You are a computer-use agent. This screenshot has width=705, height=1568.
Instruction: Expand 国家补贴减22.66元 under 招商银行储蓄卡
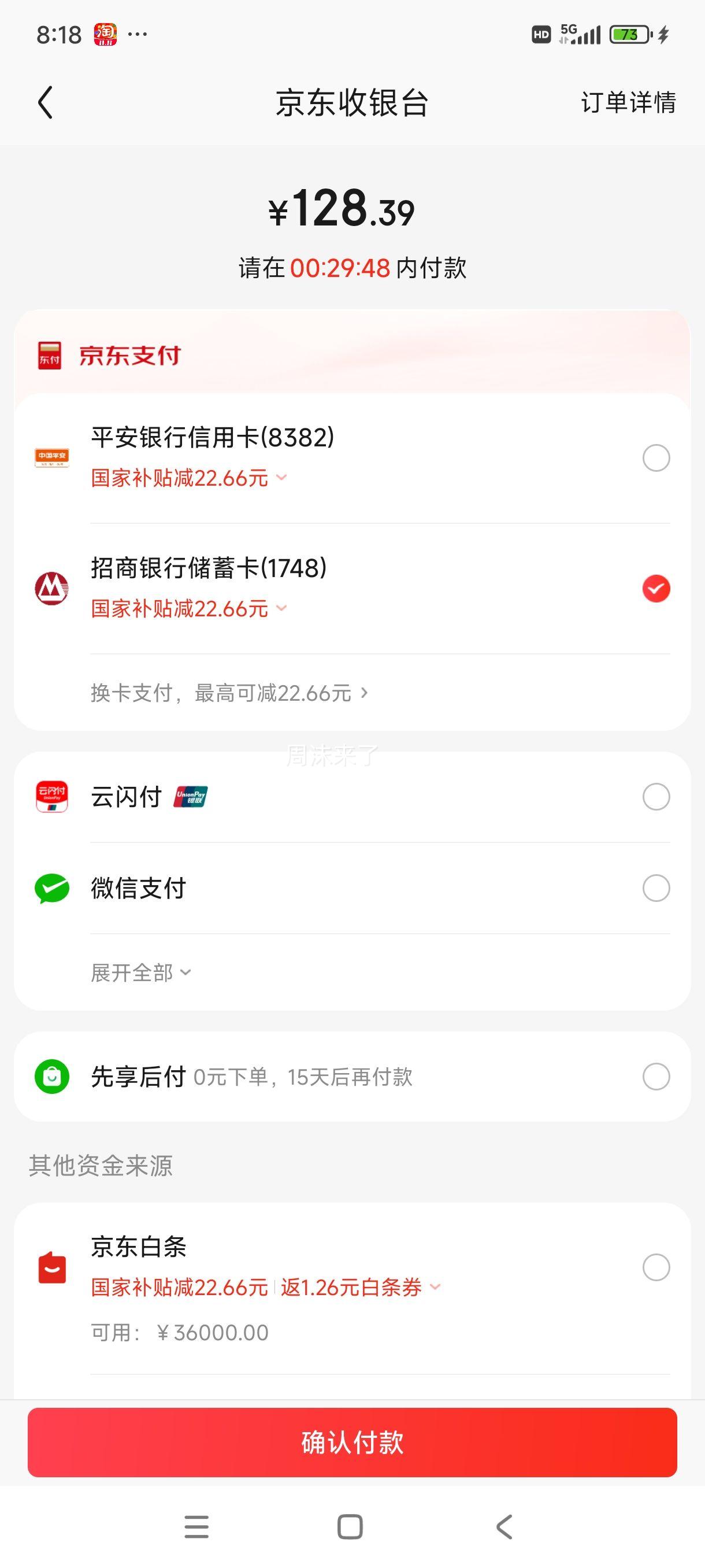tap(188, 609)
